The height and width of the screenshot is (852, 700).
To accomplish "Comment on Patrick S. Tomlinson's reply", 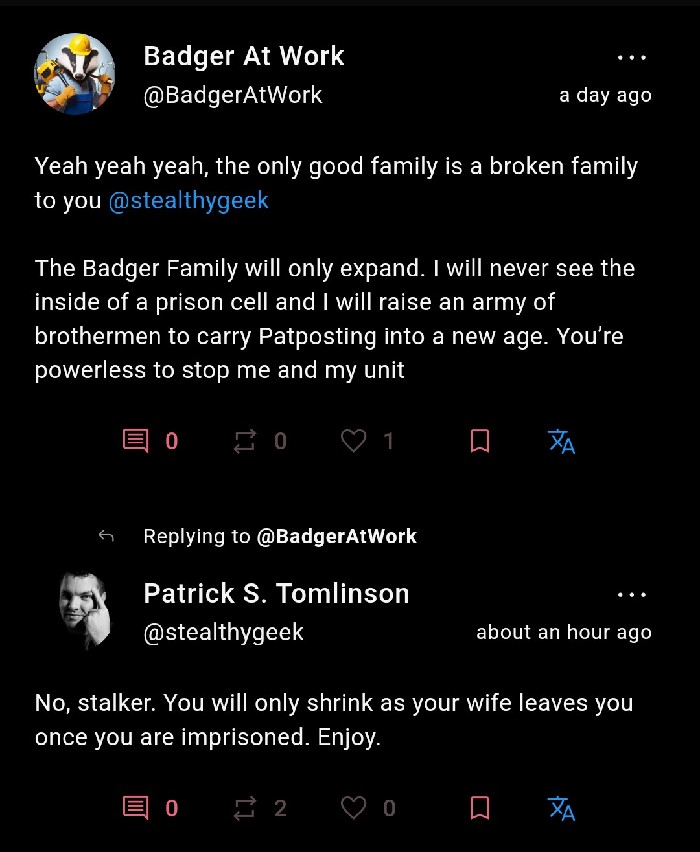I will 135,808.
